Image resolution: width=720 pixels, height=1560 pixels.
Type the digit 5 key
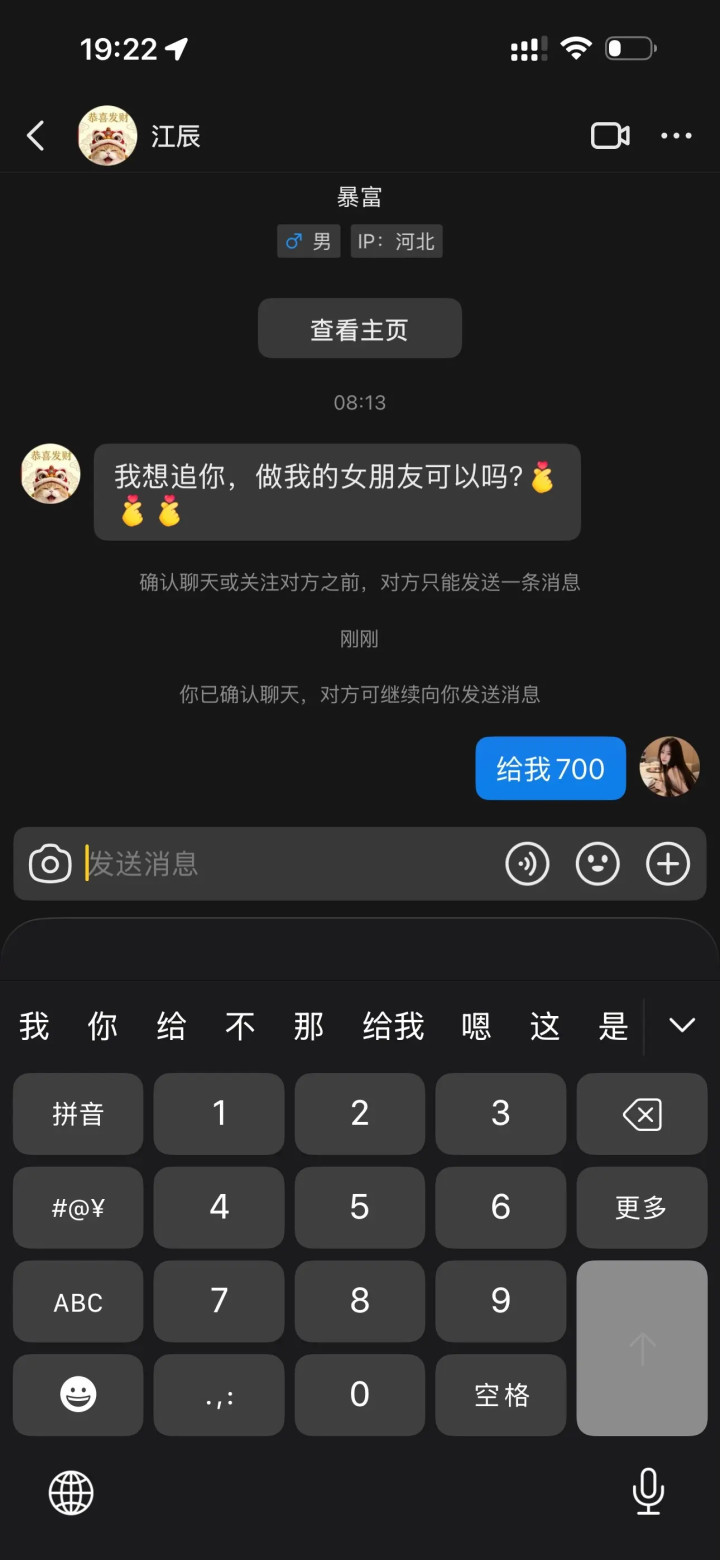(x=360, y=1208)
